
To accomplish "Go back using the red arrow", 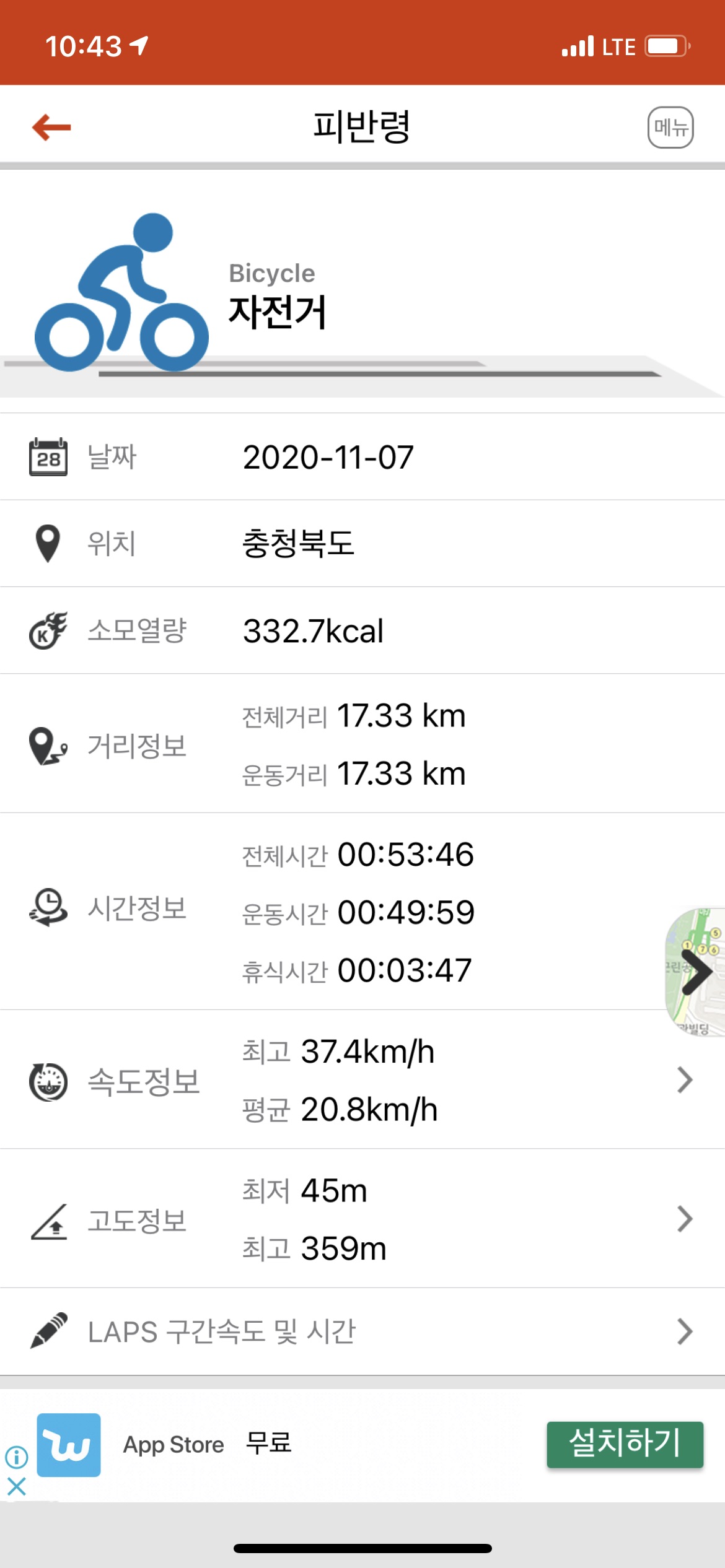I will (x=52, y=128).
